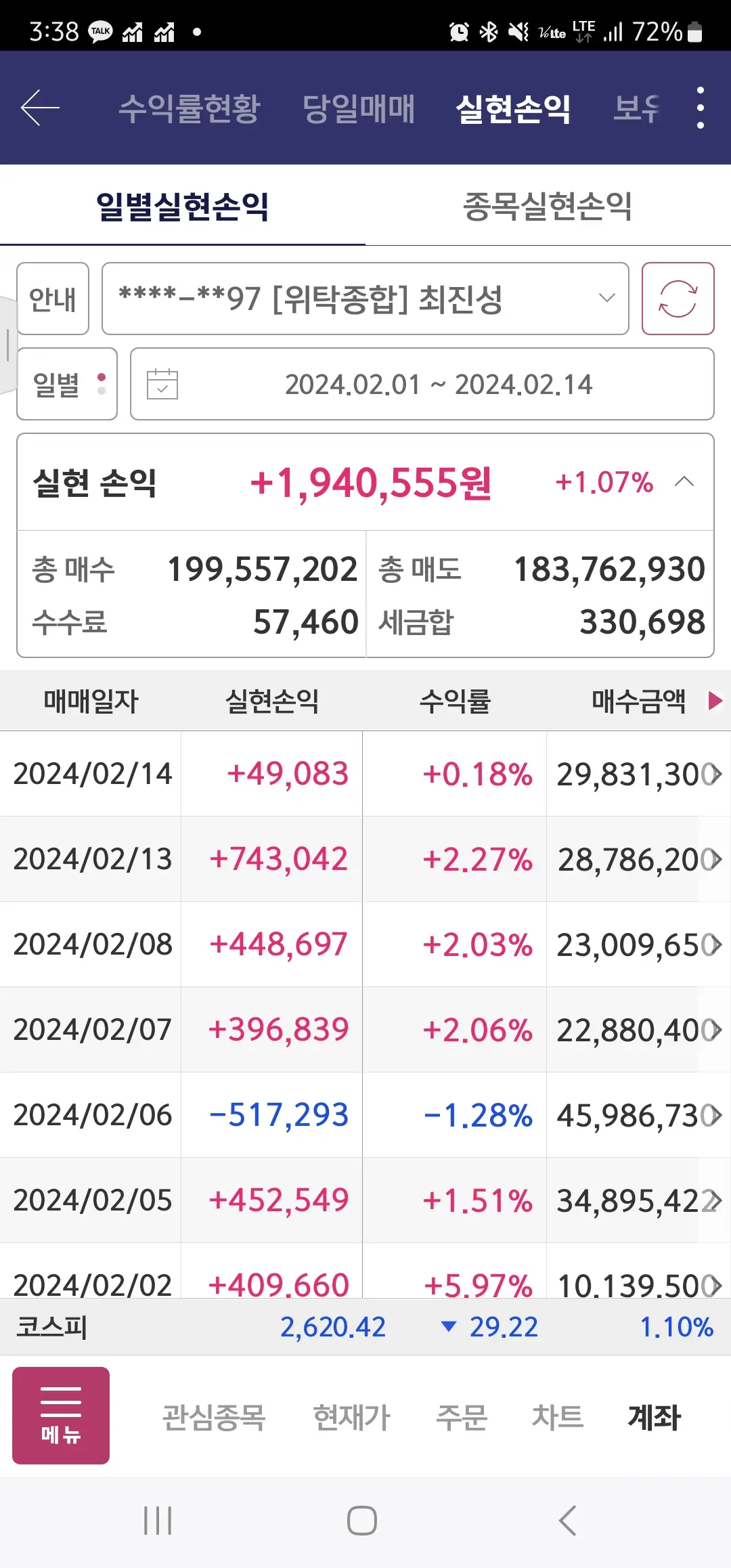Tap 매수금액 sort arrow to change sorting
The image size is (731, 1568).
(713, 702)
